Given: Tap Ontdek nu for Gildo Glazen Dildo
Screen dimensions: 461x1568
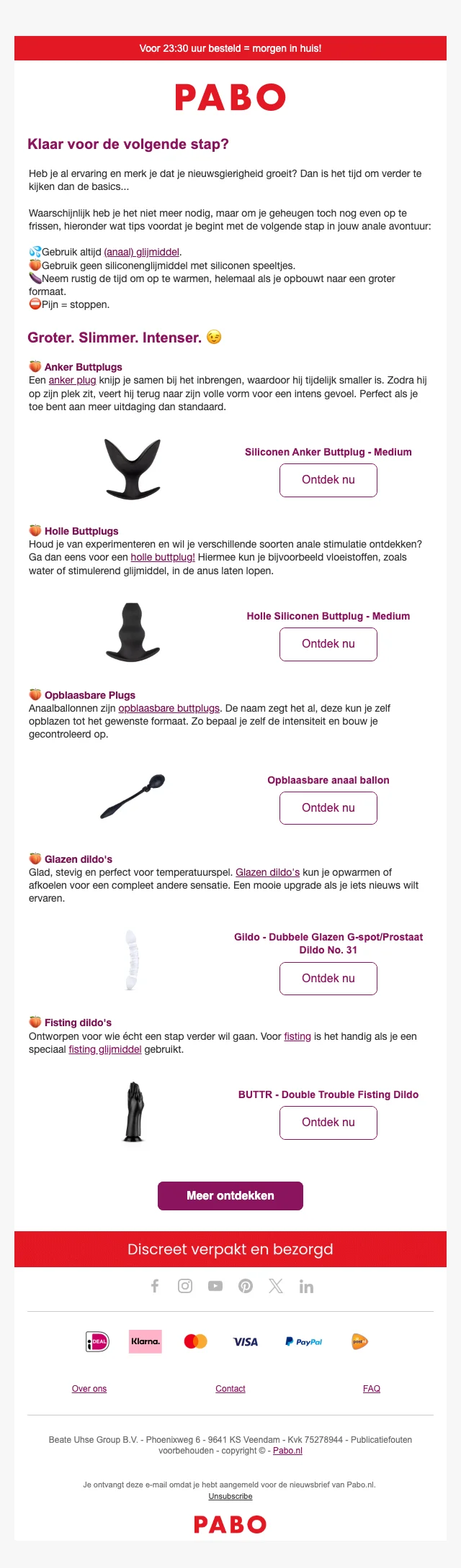Looking at the screenshot, I should coord(328,979).
